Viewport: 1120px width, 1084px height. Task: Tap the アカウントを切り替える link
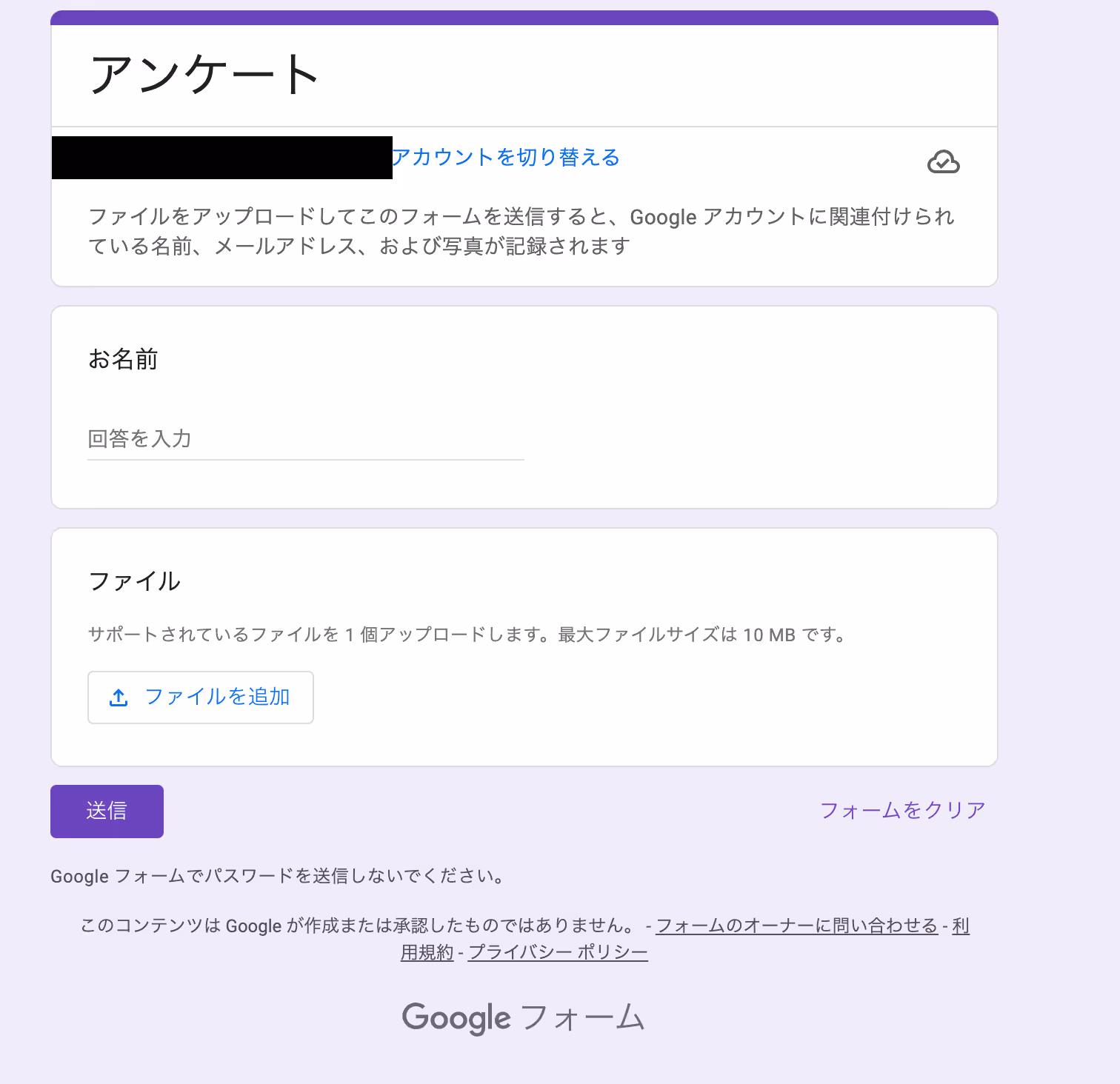coord(505,158)
